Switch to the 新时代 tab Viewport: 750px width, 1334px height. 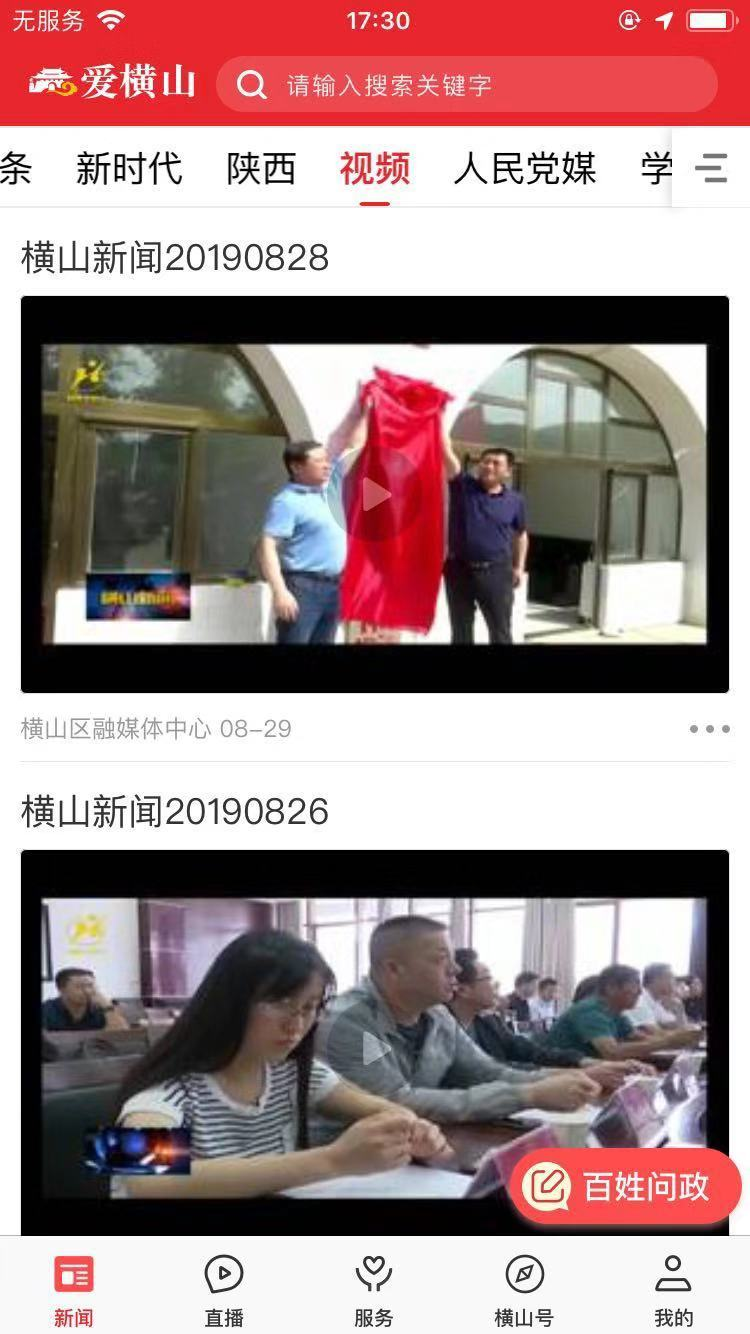pyautogui.click(x=129, y=169)
